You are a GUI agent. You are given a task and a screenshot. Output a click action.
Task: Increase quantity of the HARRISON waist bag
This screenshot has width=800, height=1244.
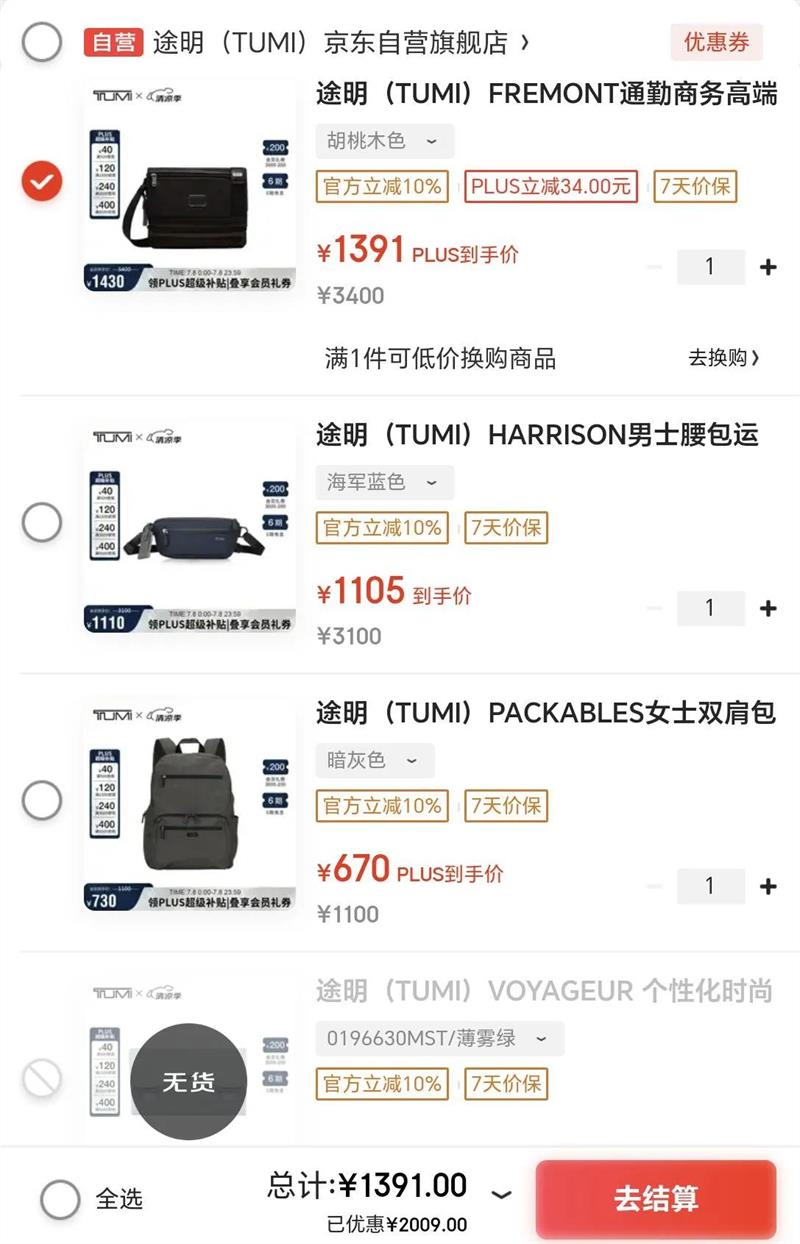768,608
